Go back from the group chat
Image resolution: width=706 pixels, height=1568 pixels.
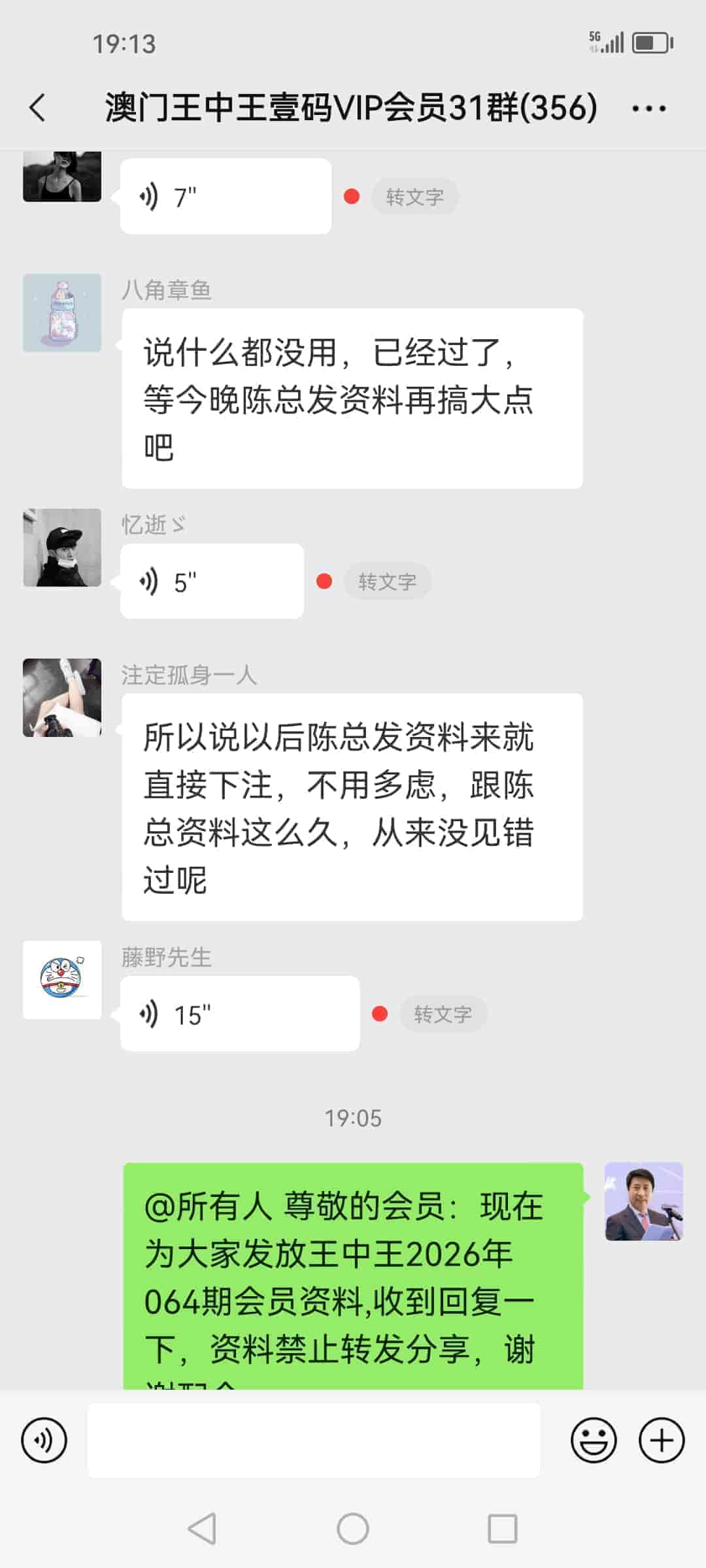click(38, 108)
